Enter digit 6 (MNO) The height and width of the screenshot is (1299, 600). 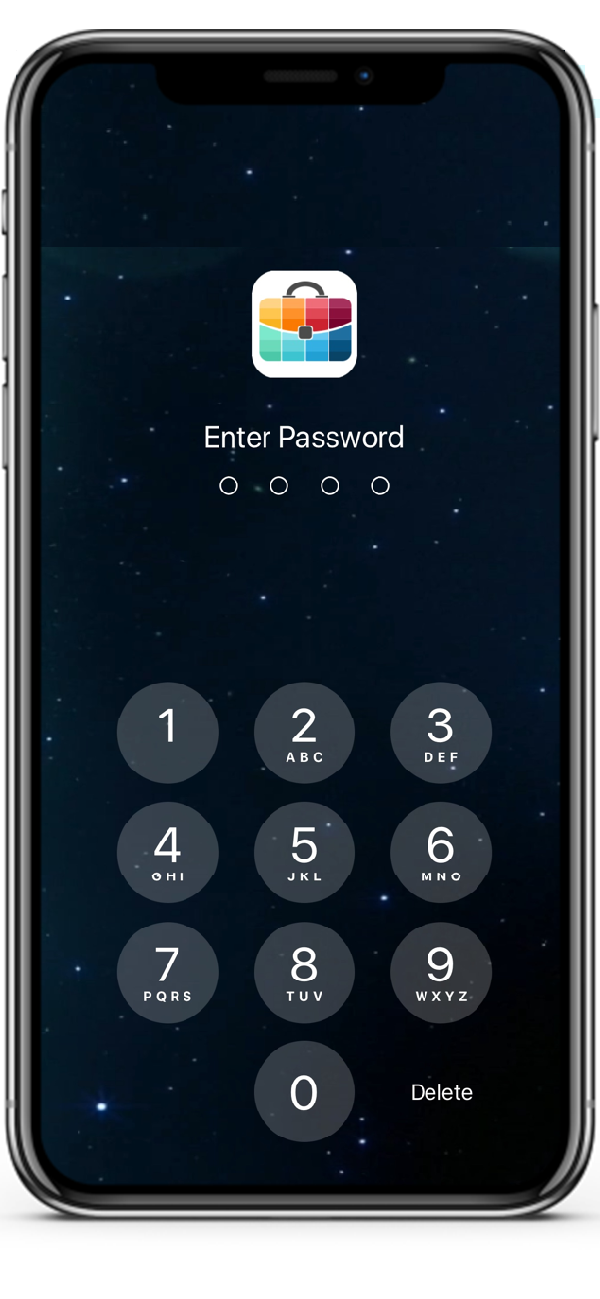440,853
